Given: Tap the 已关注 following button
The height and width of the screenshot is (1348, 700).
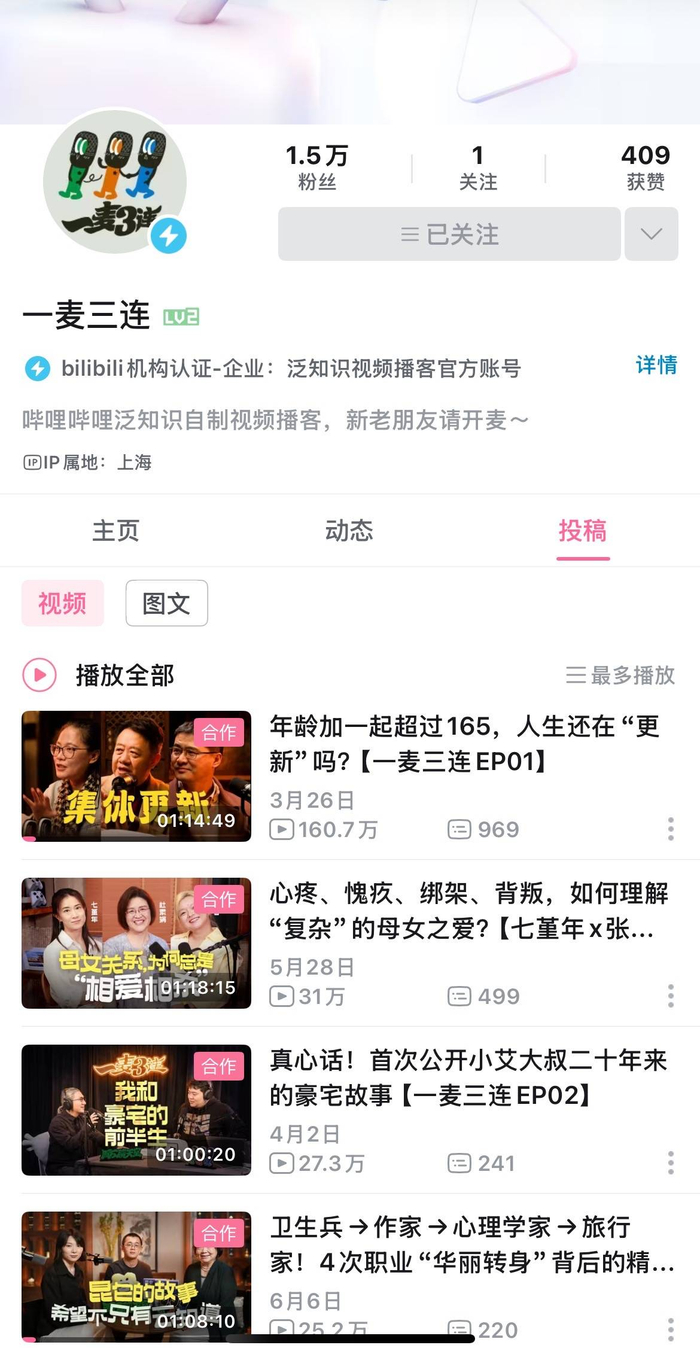Looking at the screenshot, I should click(449, 234).
